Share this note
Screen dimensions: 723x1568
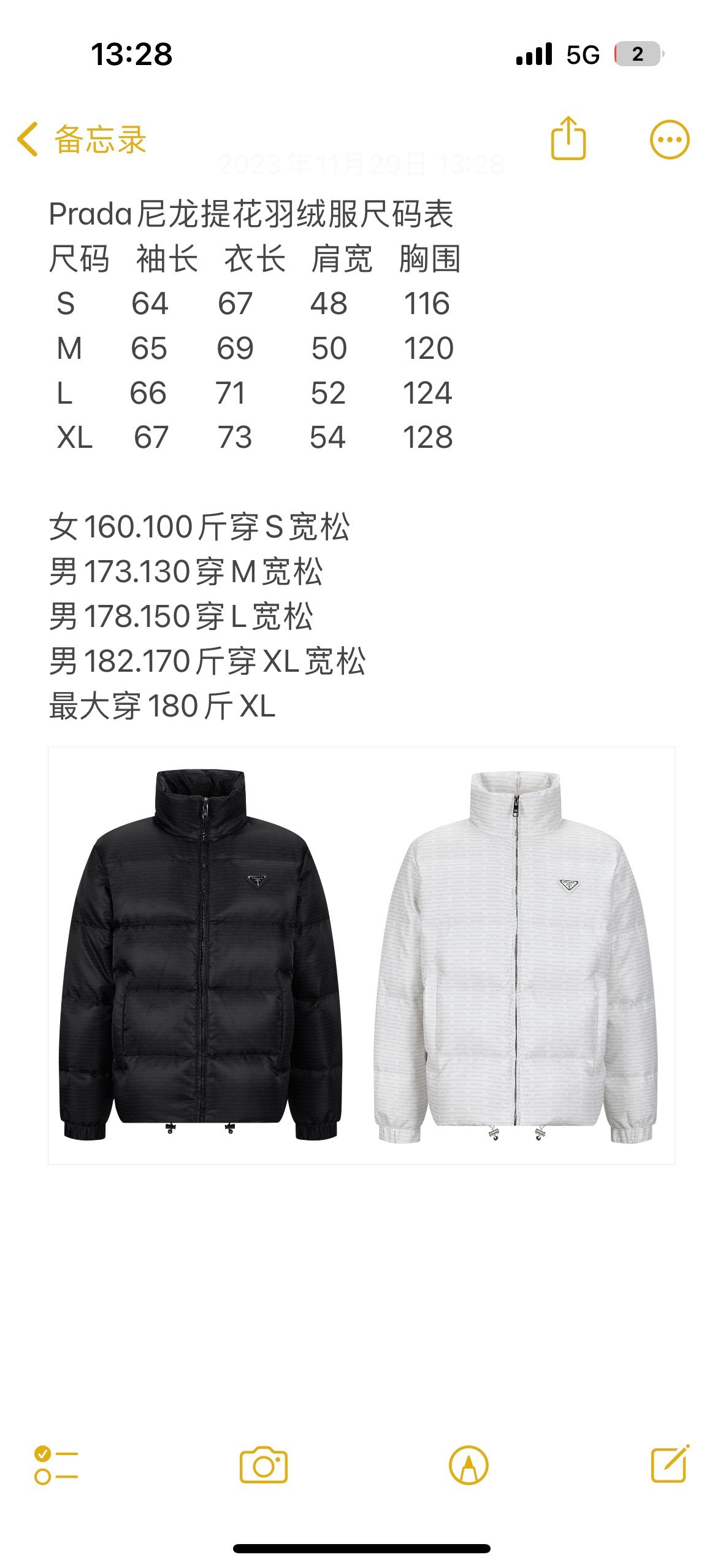tap(568, 139)
